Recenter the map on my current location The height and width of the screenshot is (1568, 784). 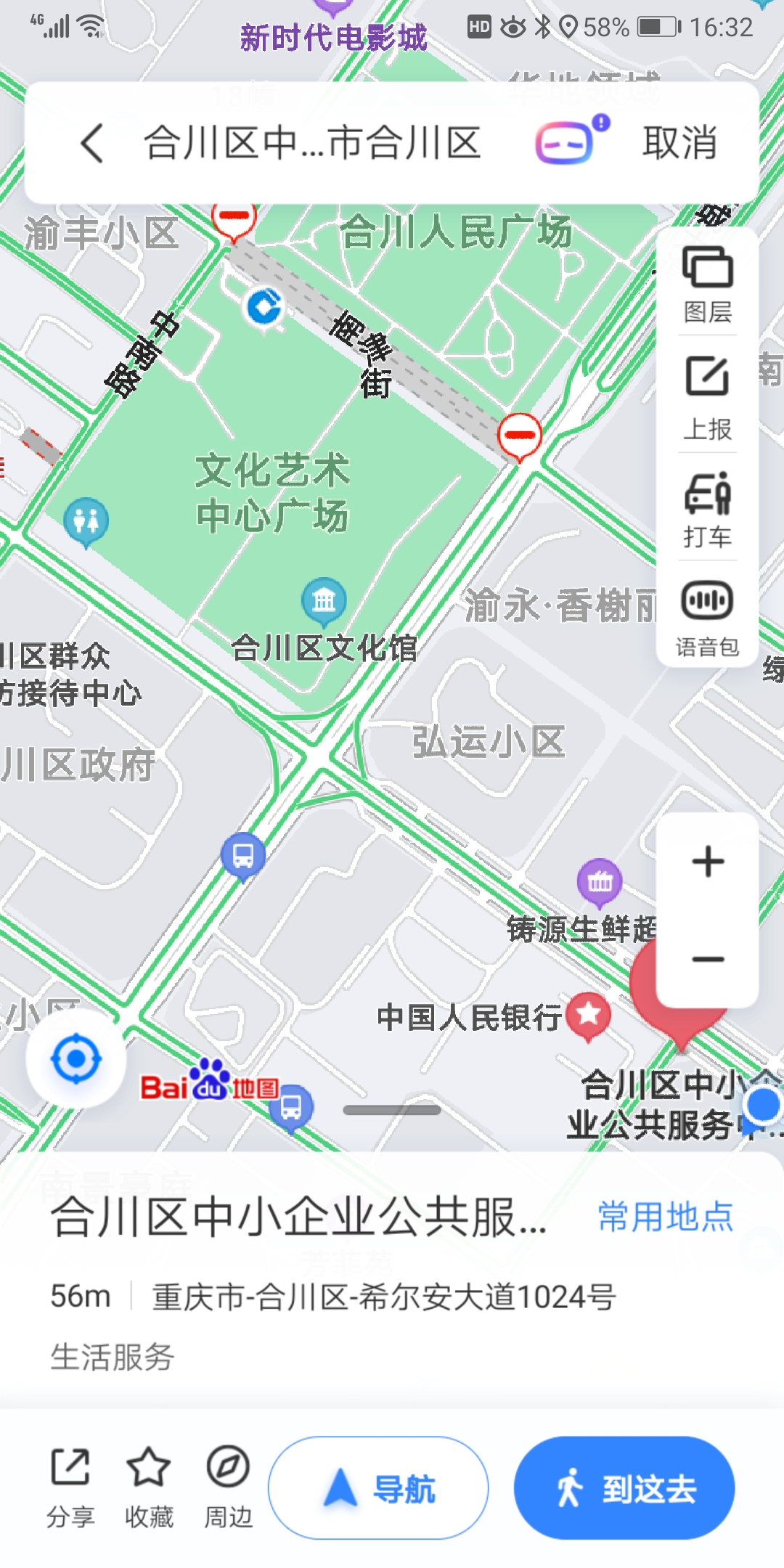76,1059
